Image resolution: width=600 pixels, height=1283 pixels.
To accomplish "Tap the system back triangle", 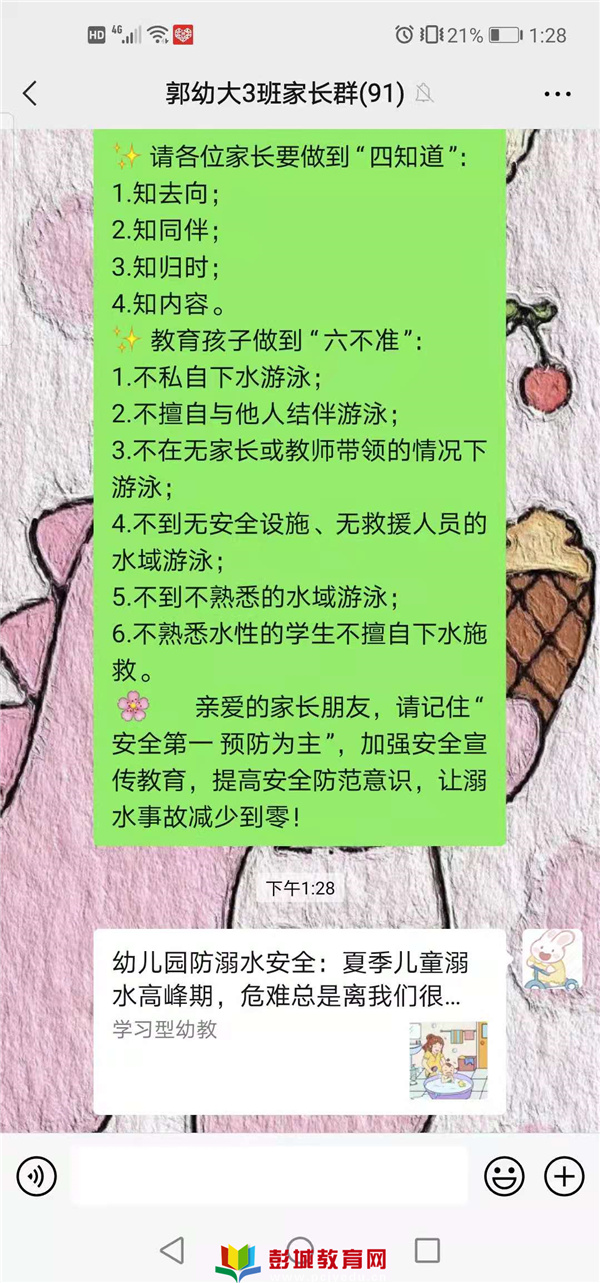I will [x=173, y=1249].
